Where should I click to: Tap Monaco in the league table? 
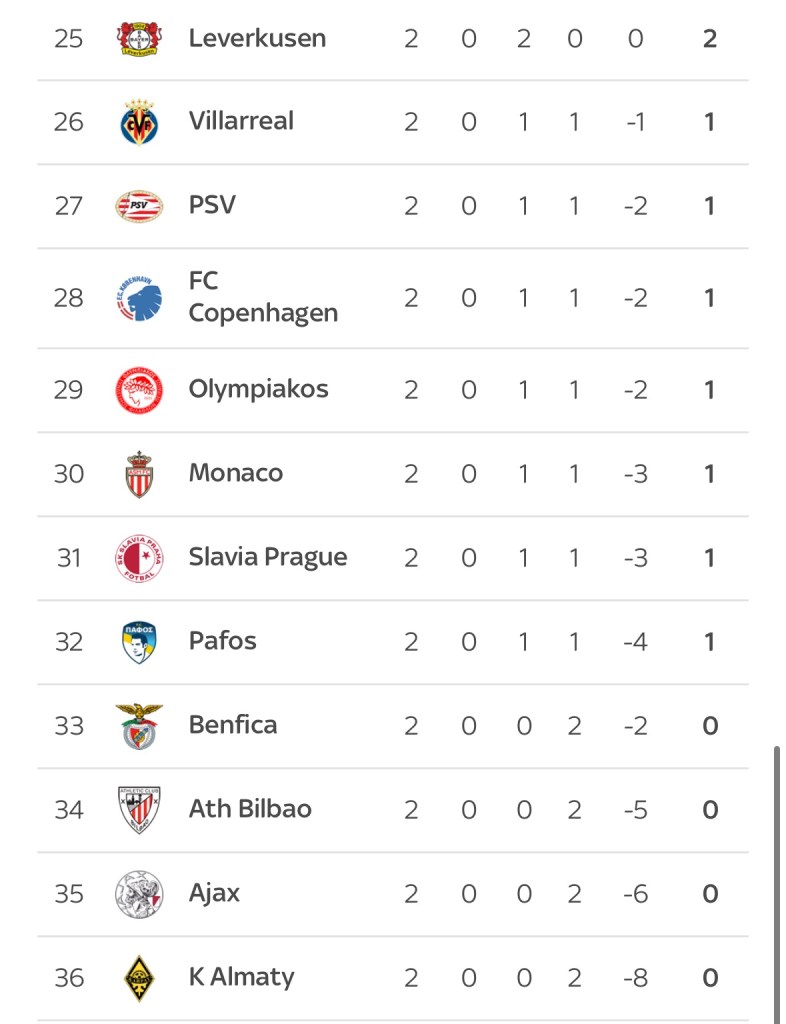[235, 473]
